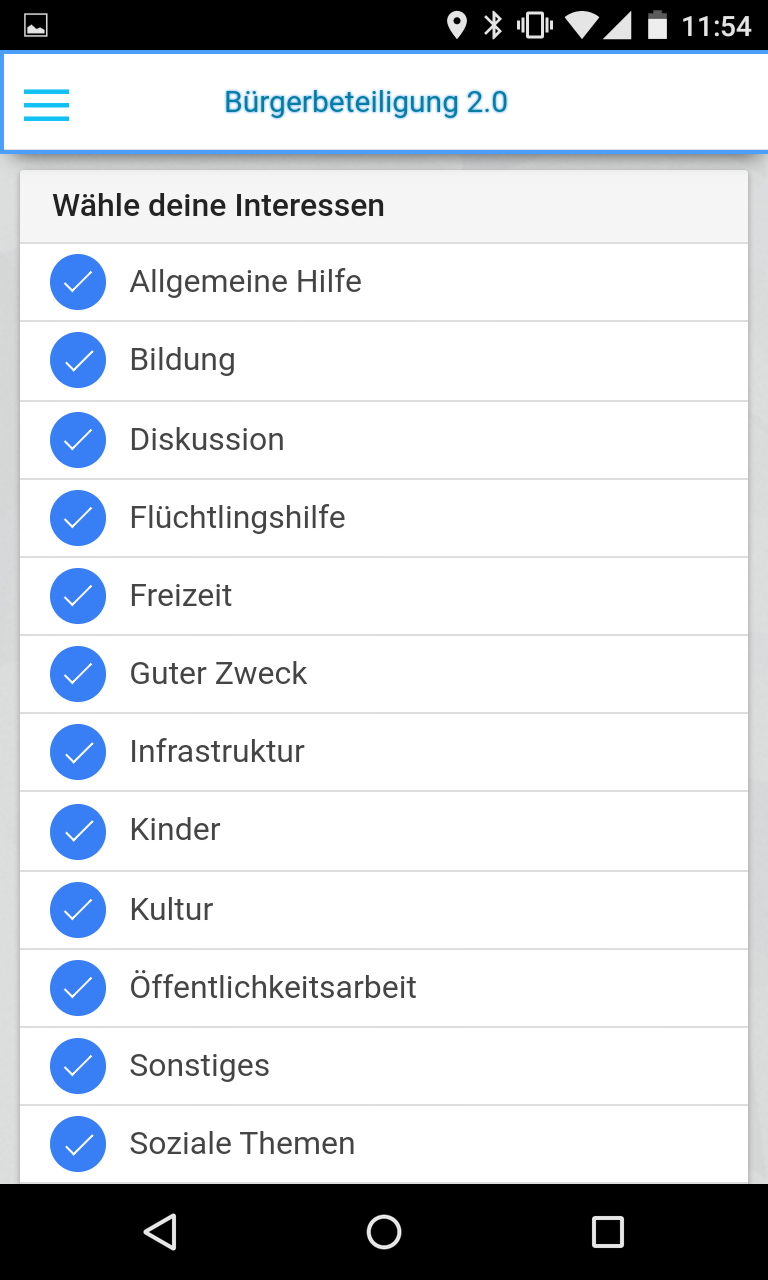Viewport: 768px width, 1280px height.
Task: Deselect the Bildung checkbox
Action: tap(78, 360)
